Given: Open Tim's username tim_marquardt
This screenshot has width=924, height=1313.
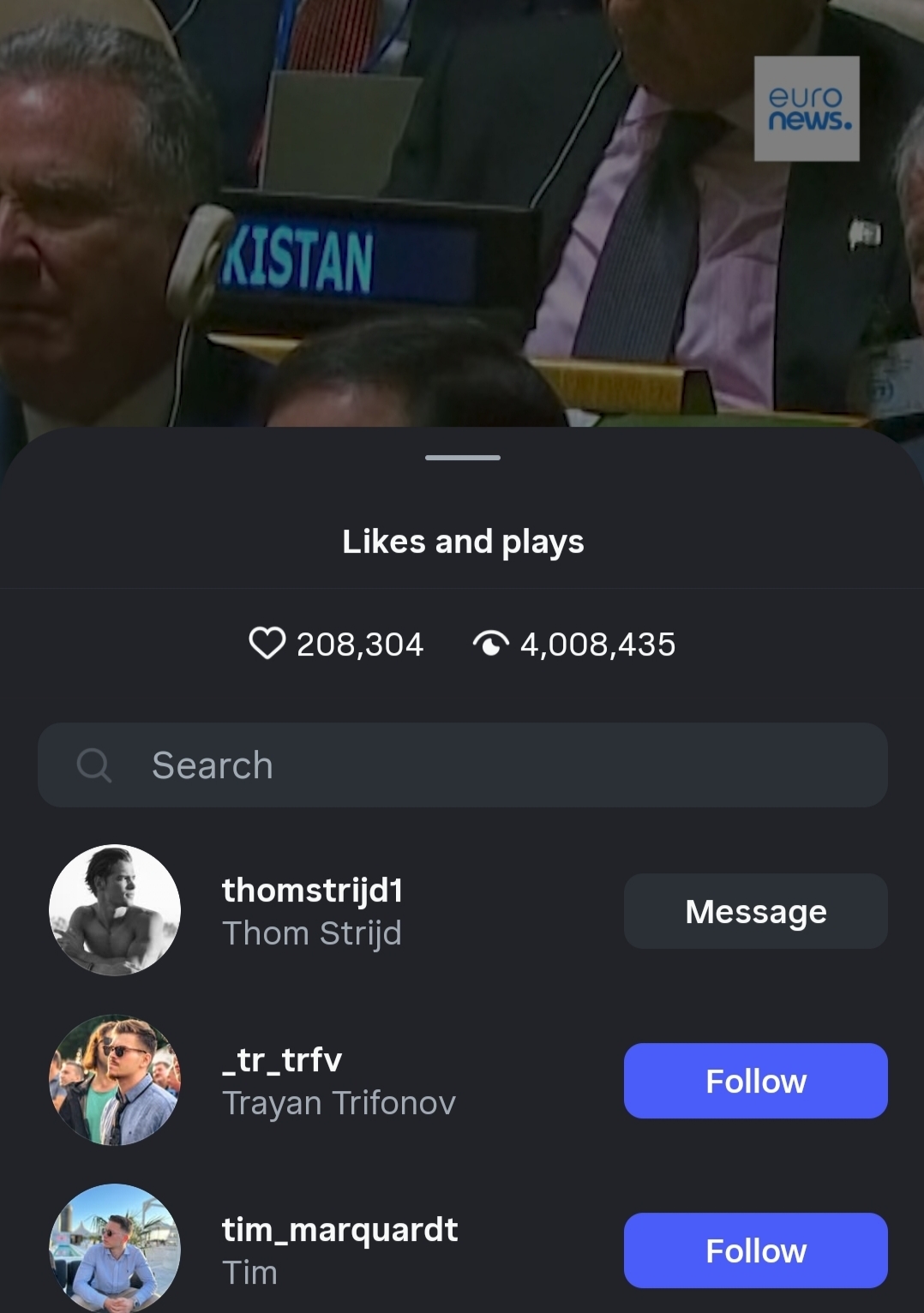Looking at the screenshot, I should 340,1230.
